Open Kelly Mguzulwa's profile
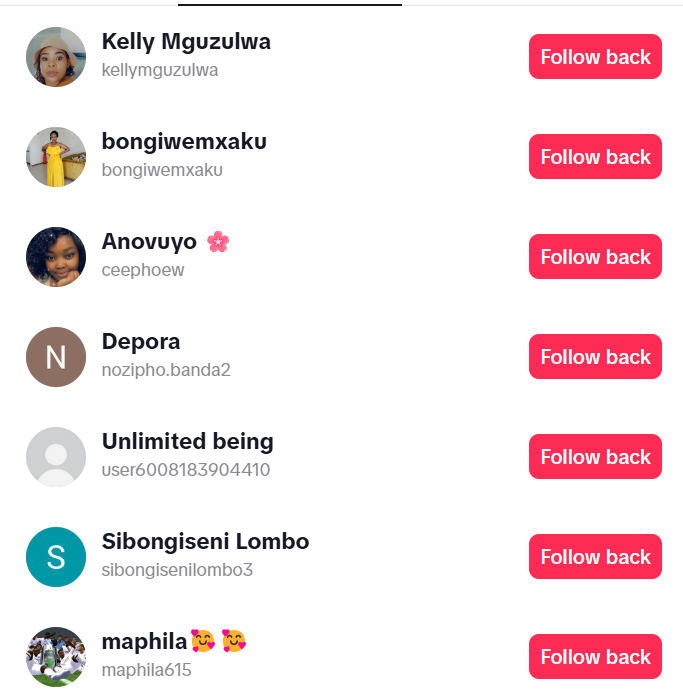 point(186,42)
